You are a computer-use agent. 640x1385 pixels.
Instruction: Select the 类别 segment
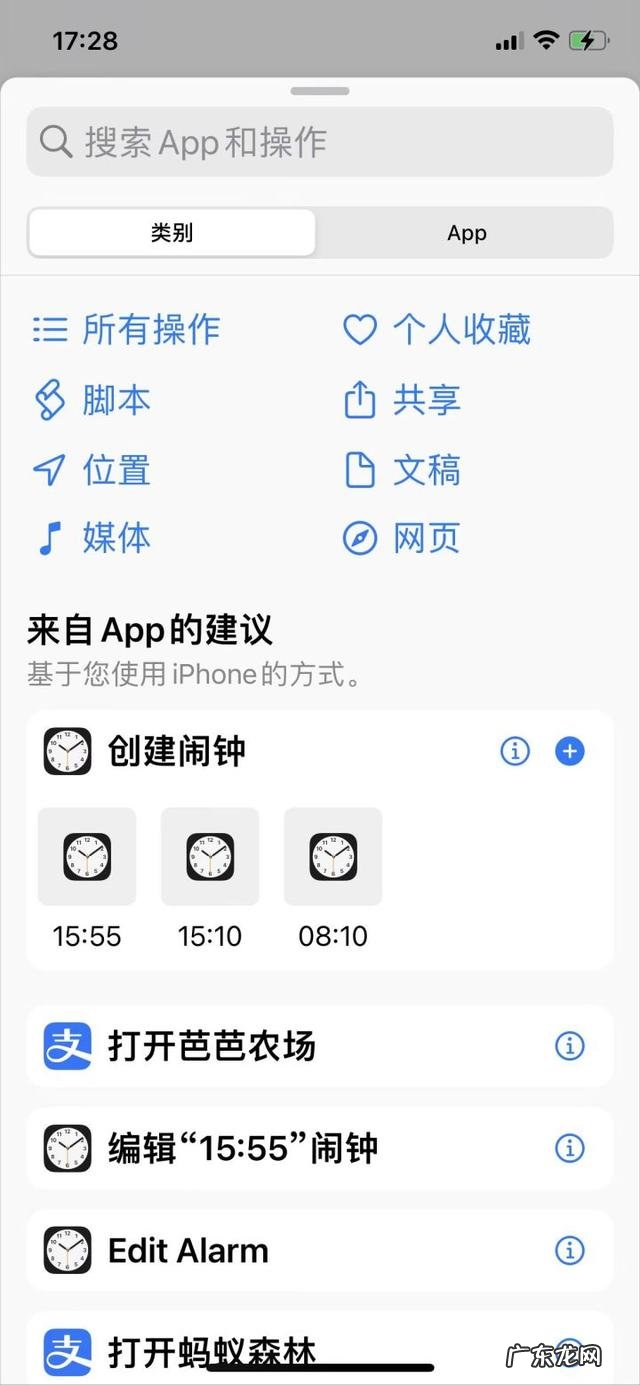(x=172, y=233)
